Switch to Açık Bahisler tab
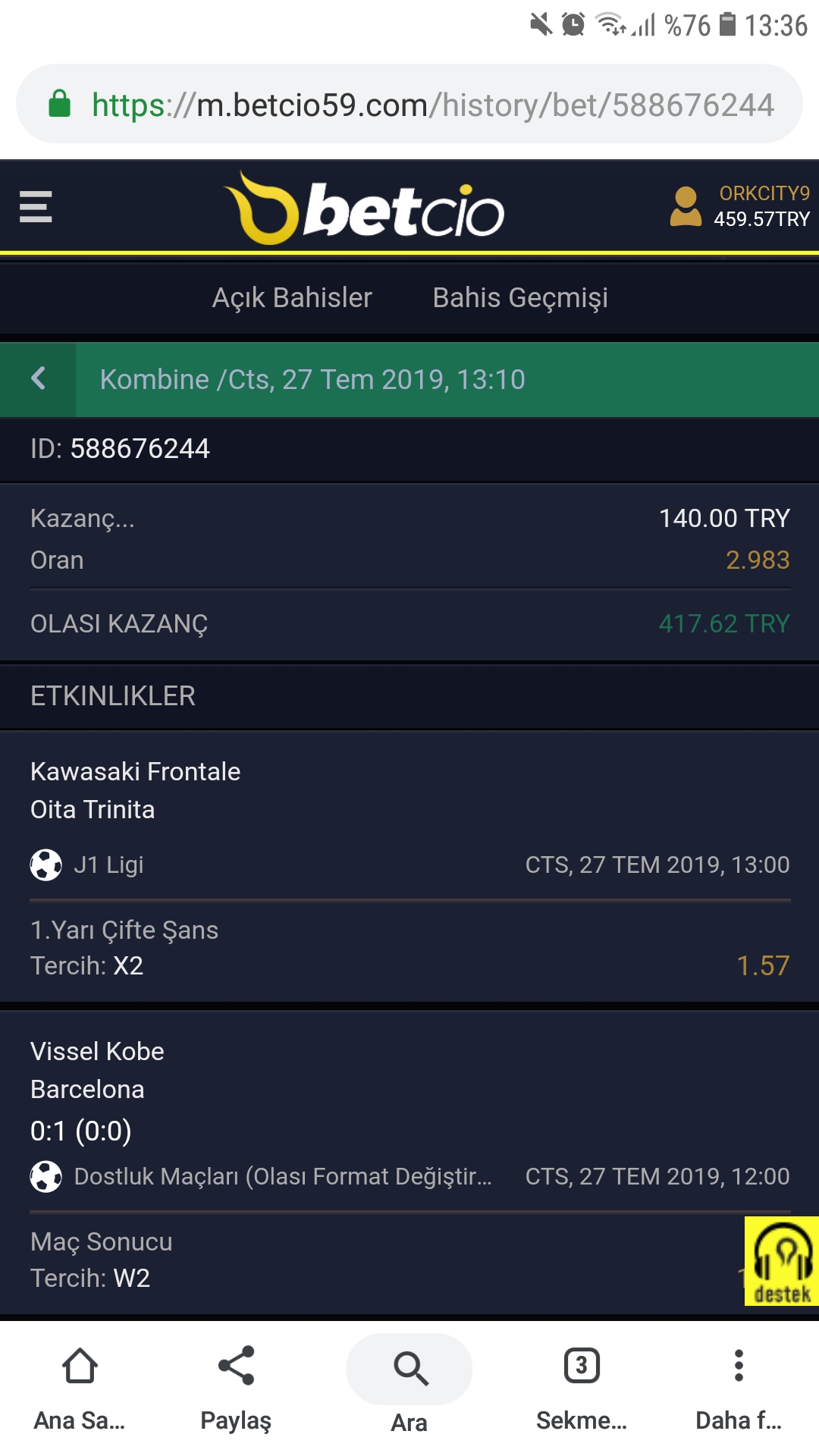Screen dimensions: 819x1456 pyautogui.click(x=292, y=298)
